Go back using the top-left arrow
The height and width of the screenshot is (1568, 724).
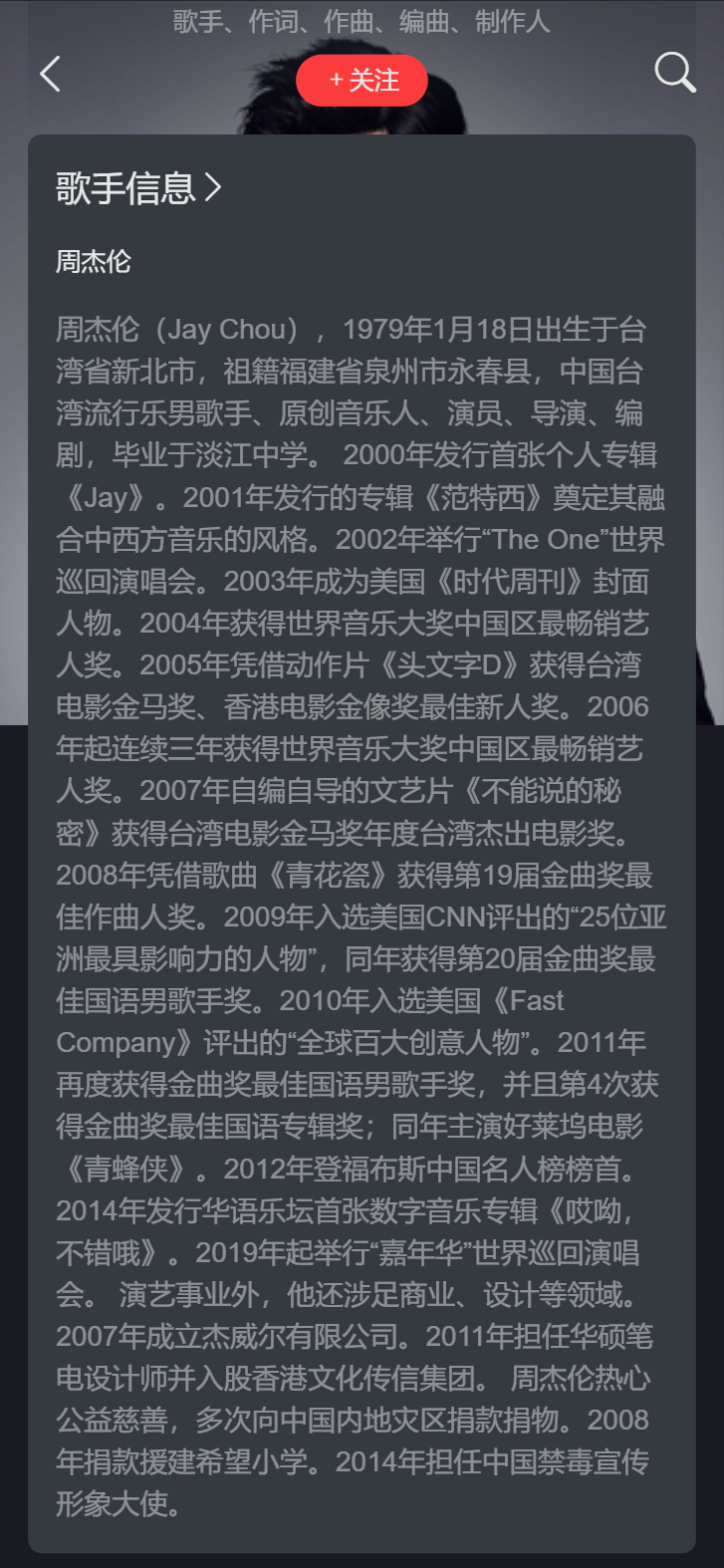(x=50, y=74)
